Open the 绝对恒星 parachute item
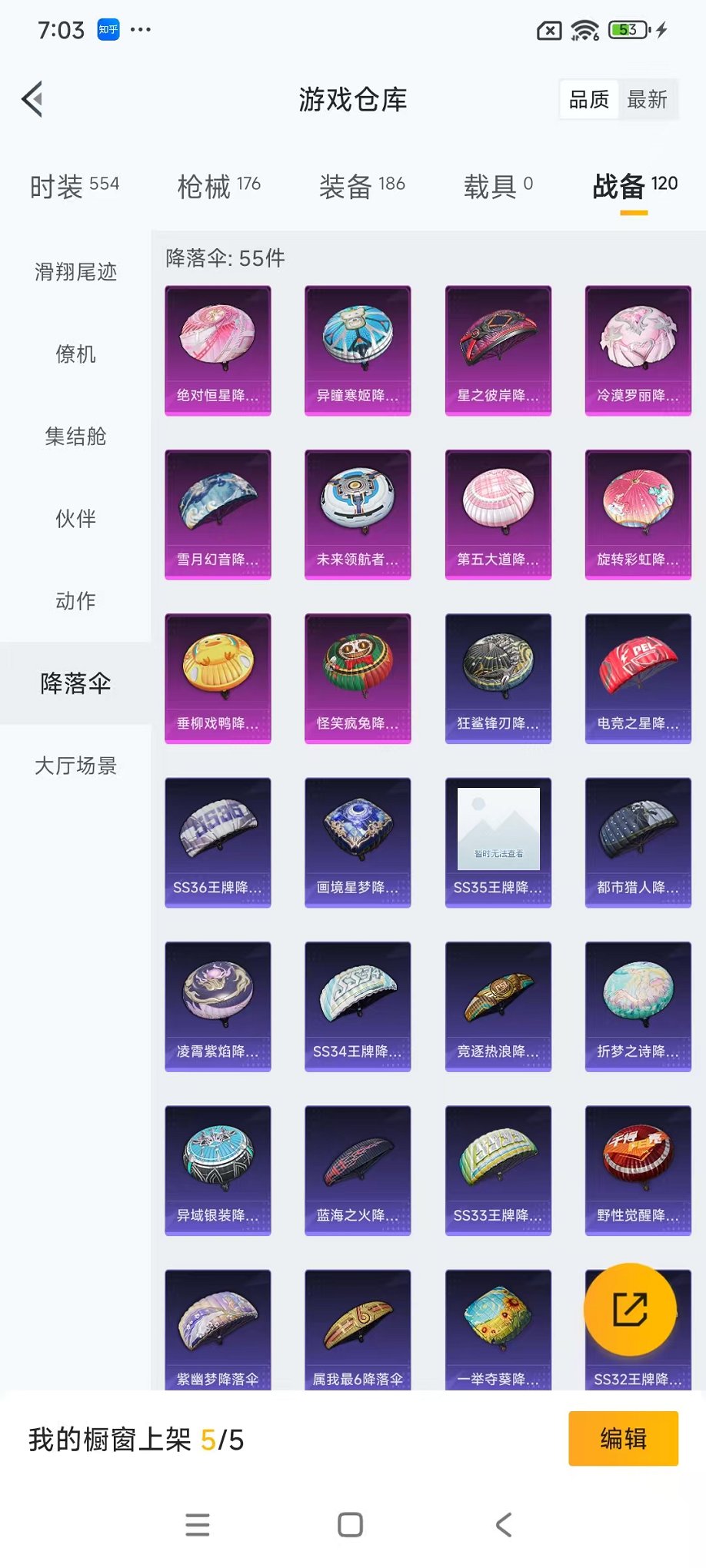The height and width of the screenshot is (1568, 706). pyautogui.click(x=218, y=350)
